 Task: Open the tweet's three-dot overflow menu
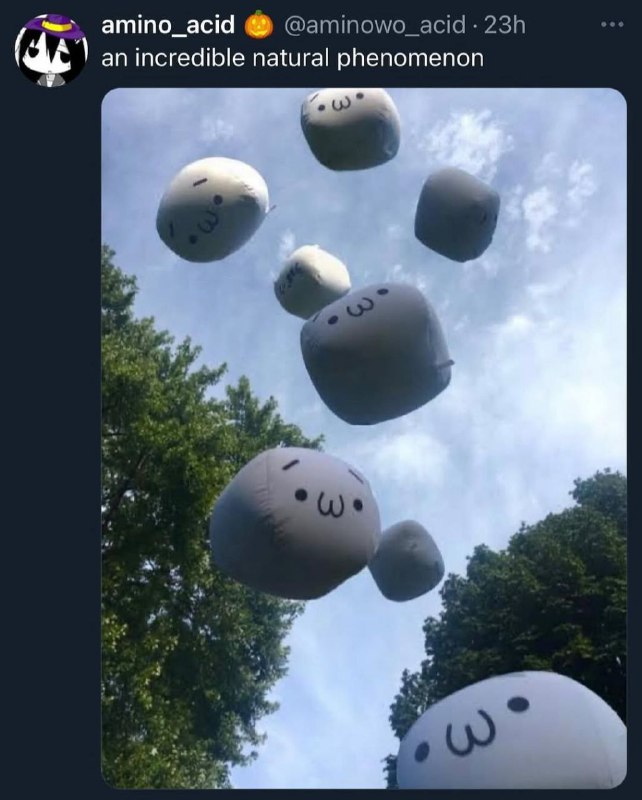(611, 25)
